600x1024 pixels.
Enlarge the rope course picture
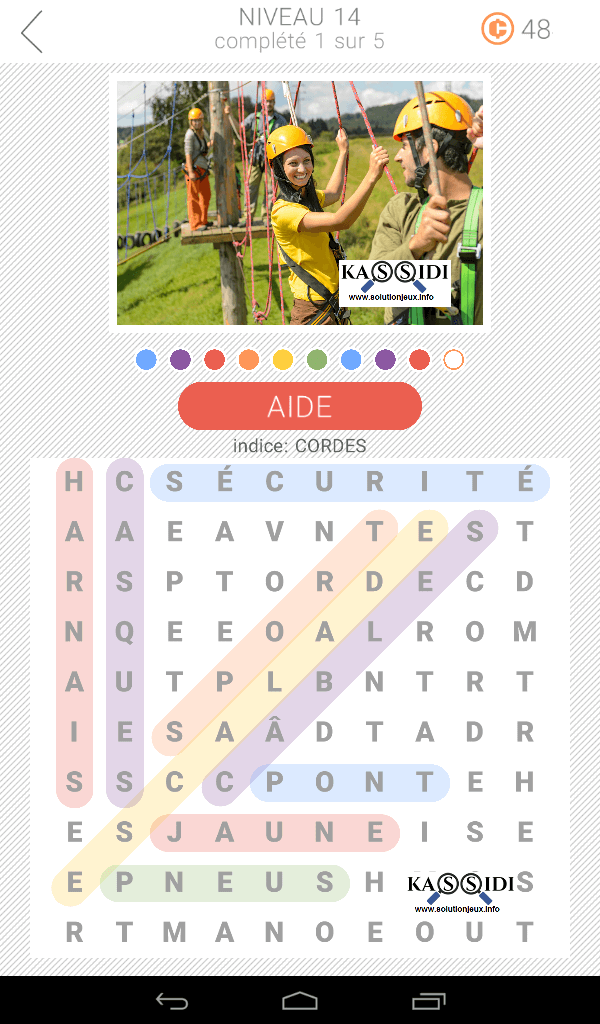click(300, 203)
